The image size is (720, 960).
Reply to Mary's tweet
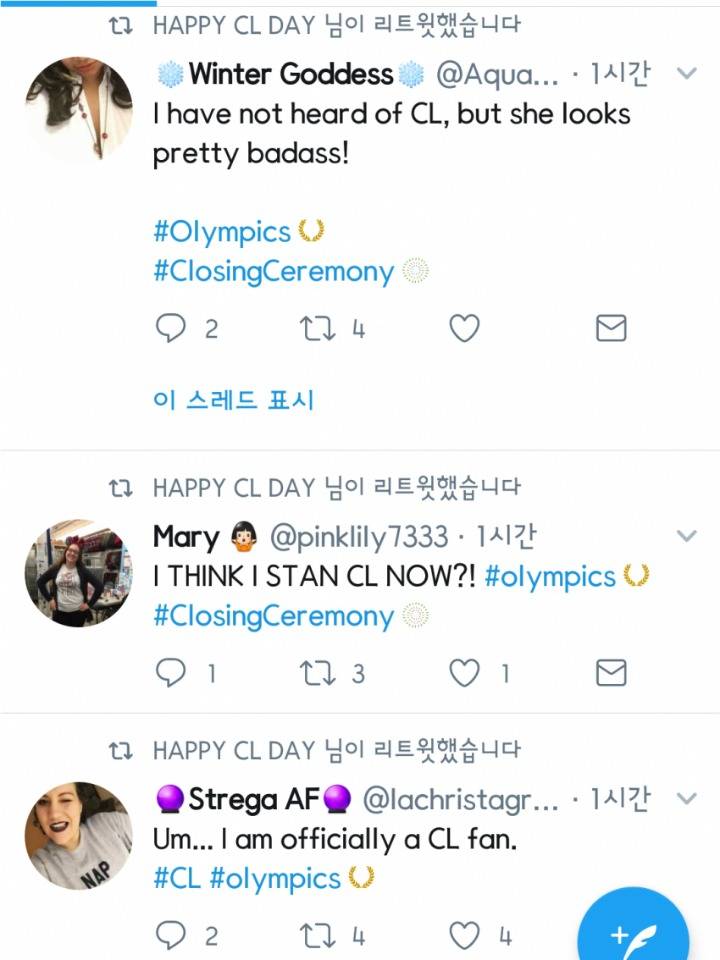(x=172, y=674)
